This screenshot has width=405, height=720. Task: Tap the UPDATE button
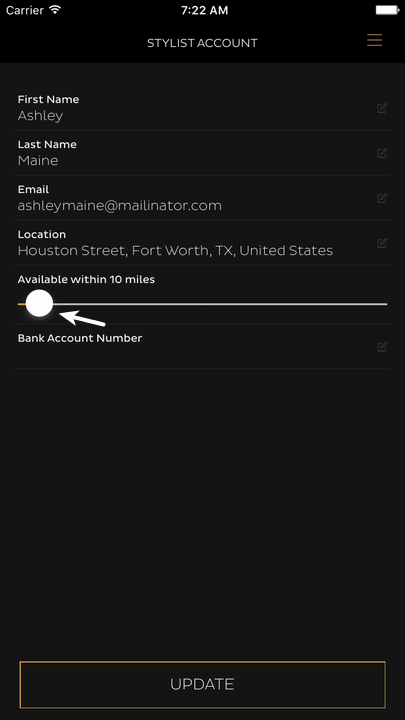tap(202, 684)
